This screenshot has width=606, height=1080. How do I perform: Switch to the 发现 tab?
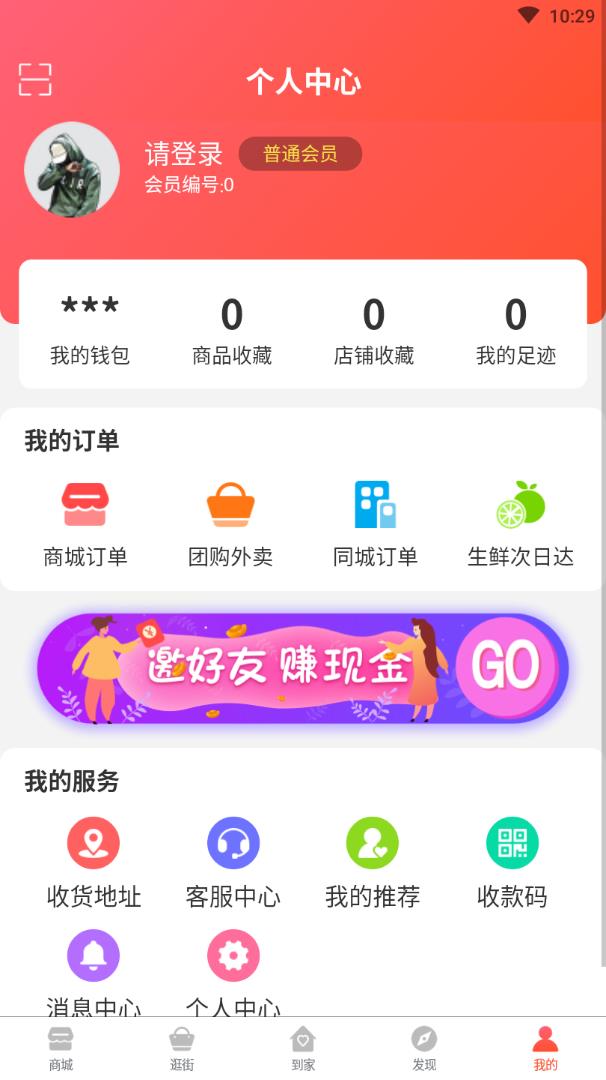pos(424,1048)
